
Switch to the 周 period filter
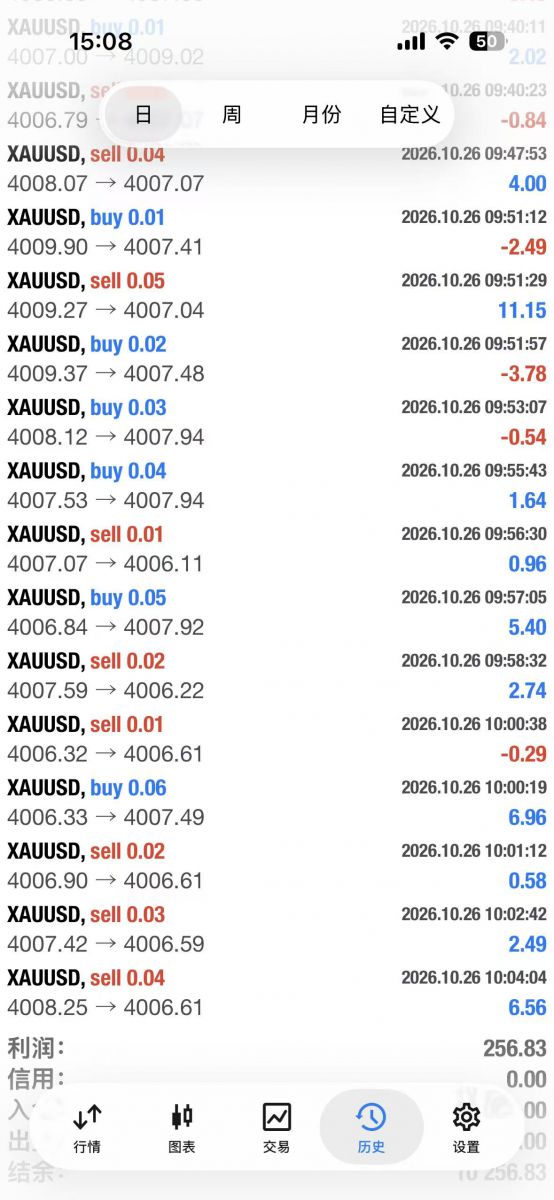[x=231, y=115]
